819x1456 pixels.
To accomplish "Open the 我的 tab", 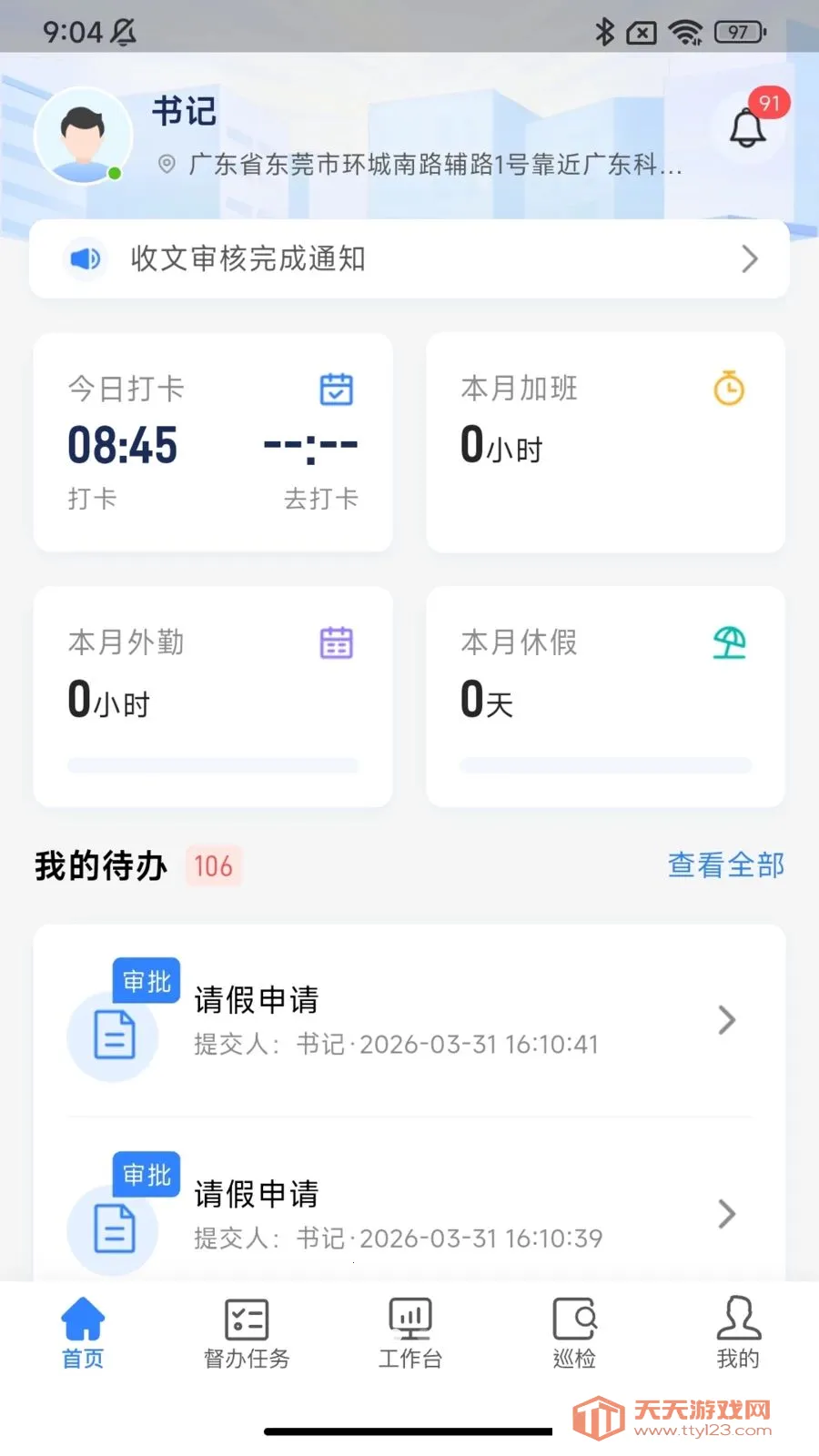I will (738, 1333).
